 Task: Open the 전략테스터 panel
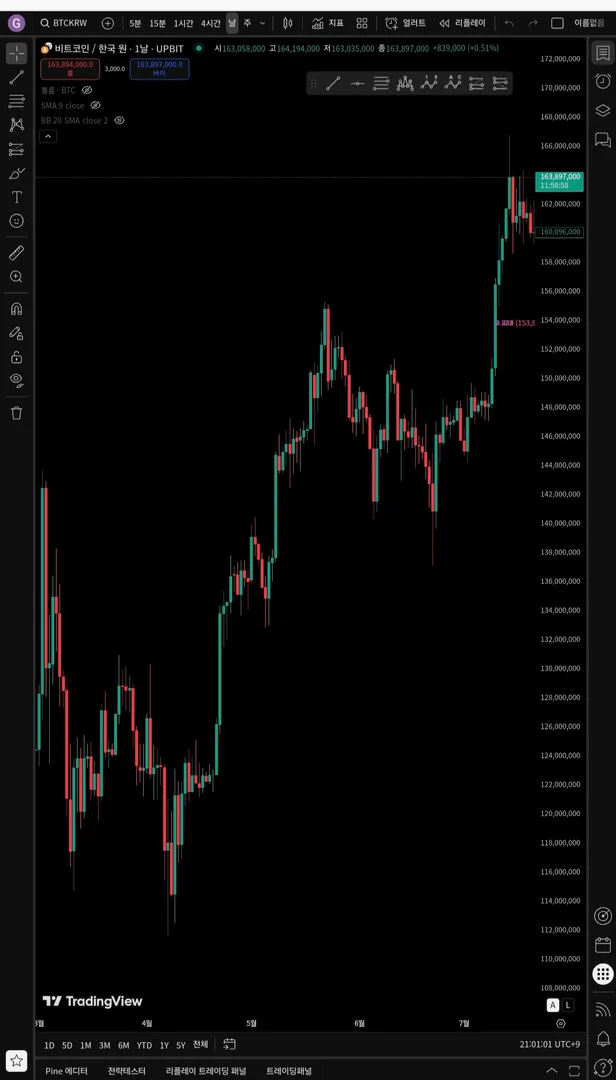127,1071
